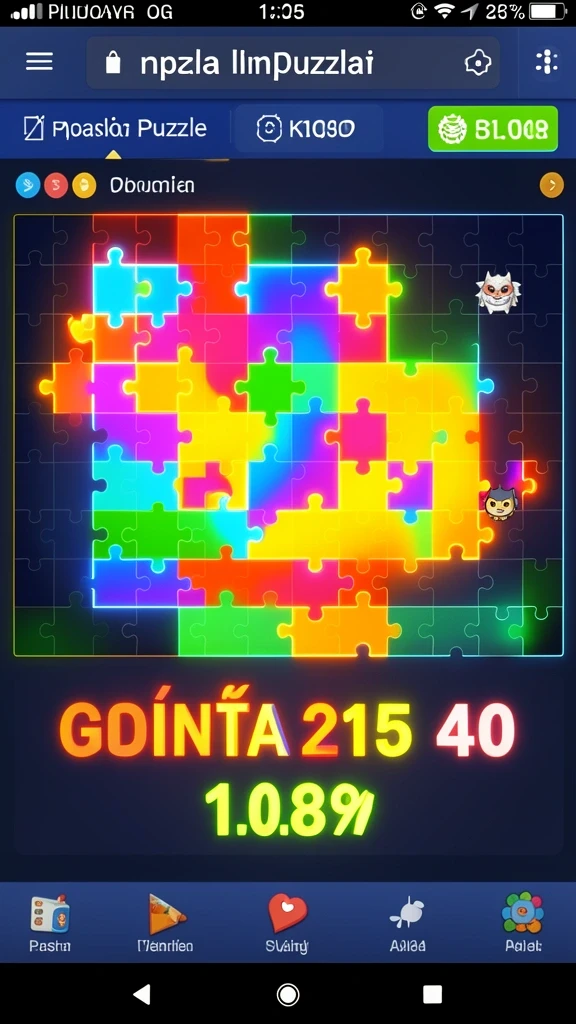Screen dimensions: 576x1024
Task: Select the K1090 tab
Action: (x=306, y=129)
